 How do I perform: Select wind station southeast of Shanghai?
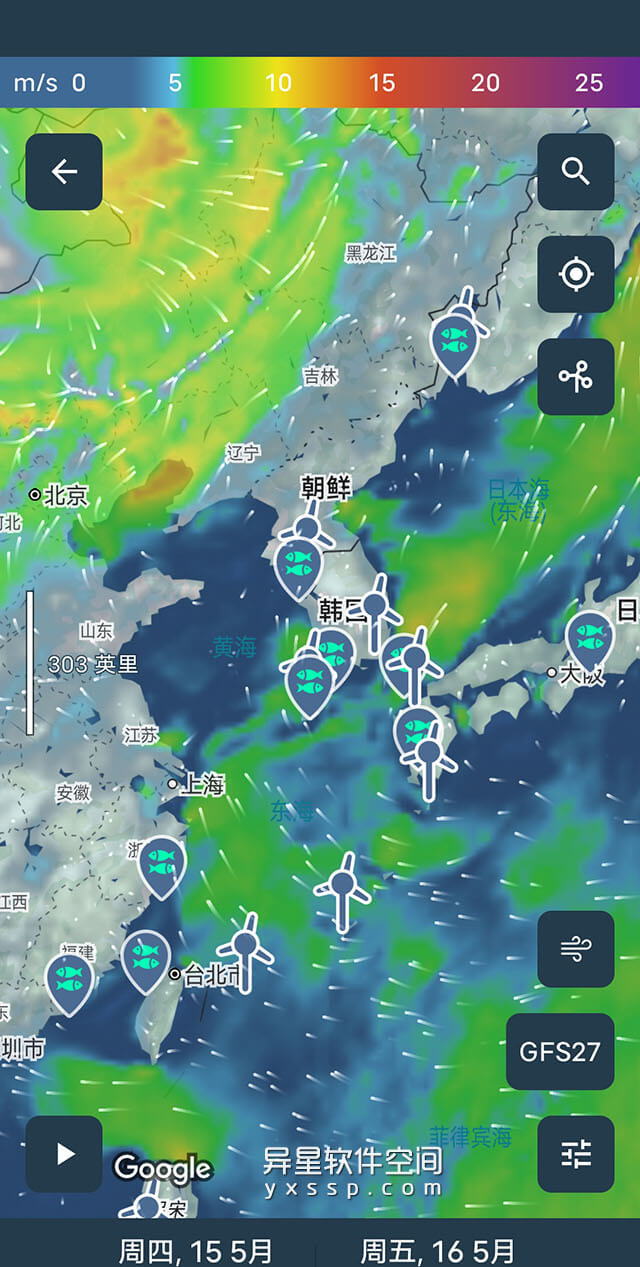click(343, 886)
